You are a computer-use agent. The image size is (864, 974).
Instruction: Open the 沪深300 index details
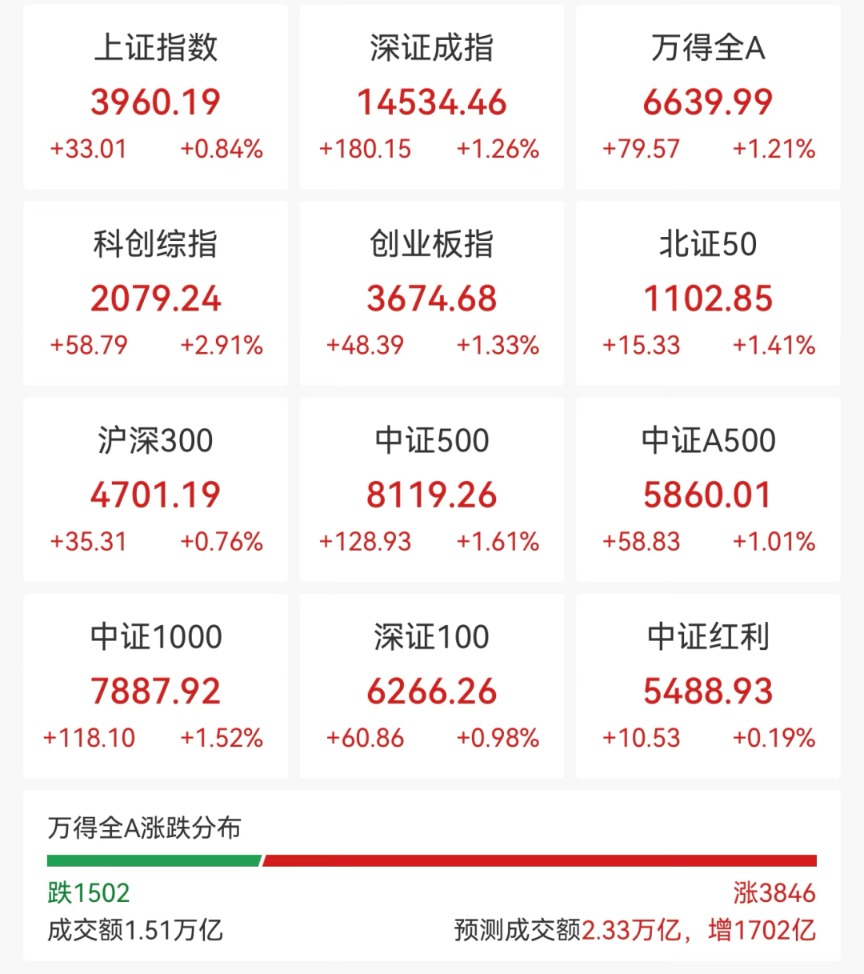pos(155,489)
